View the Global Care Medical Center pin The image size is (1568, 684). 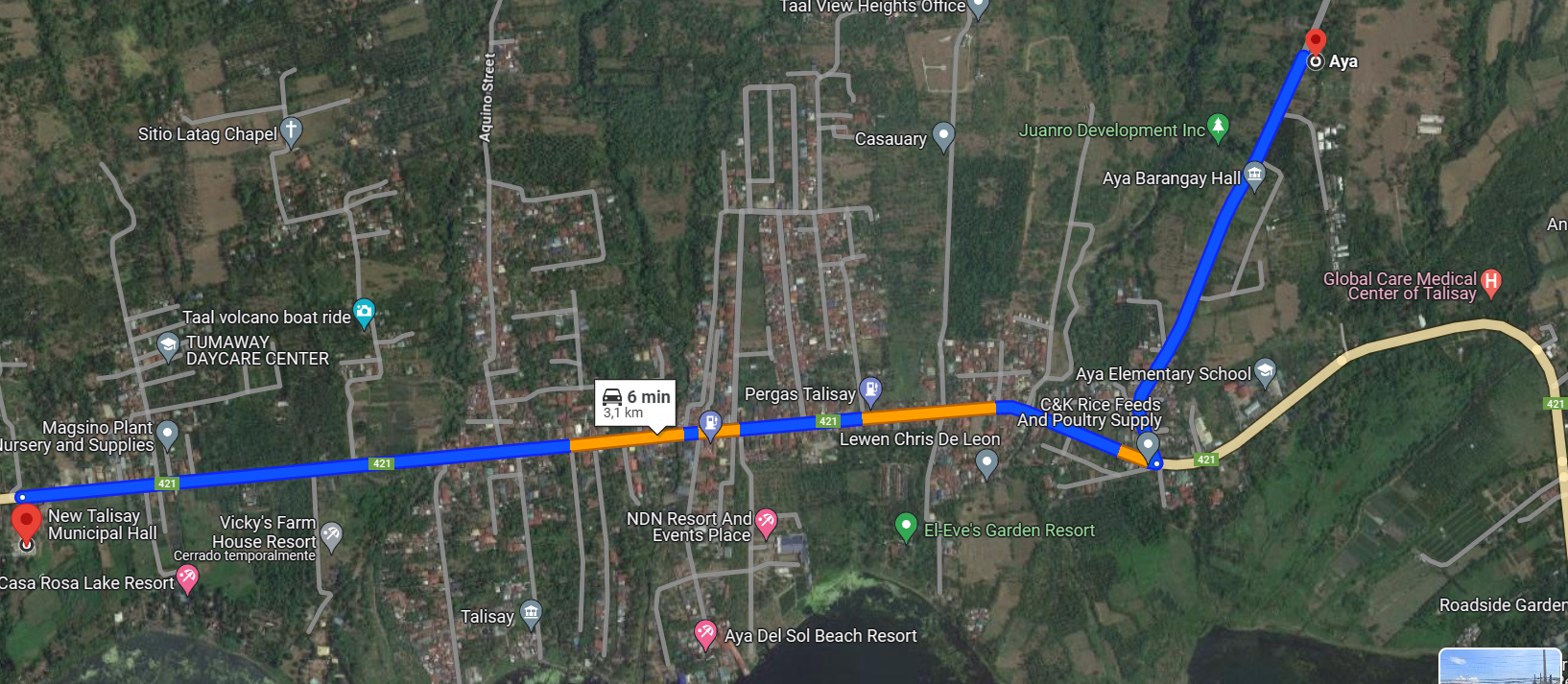tap(1490, 281)
